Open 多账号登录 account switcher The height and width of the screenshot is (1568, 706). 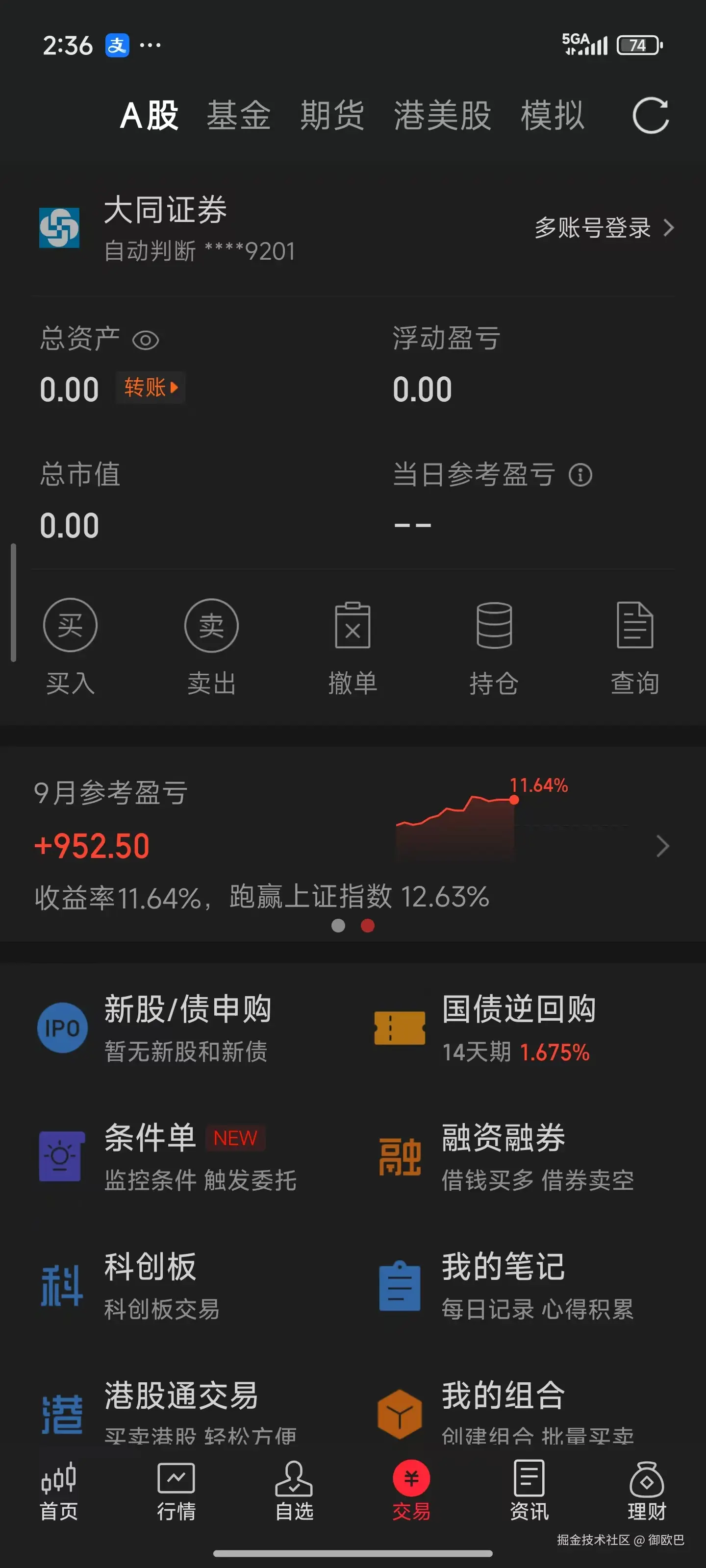[603, 228]
